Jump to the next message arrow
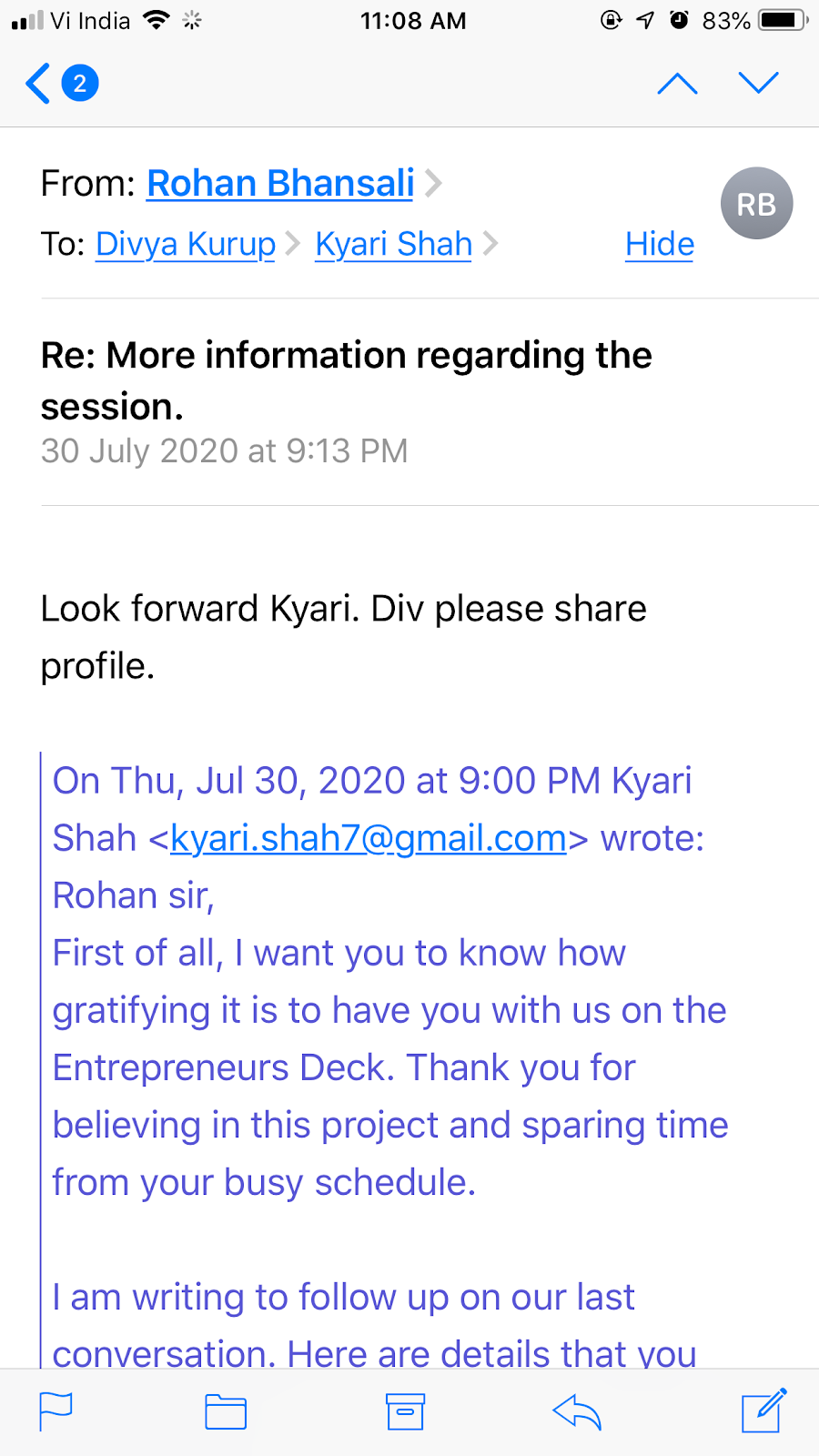 point(758,84)
